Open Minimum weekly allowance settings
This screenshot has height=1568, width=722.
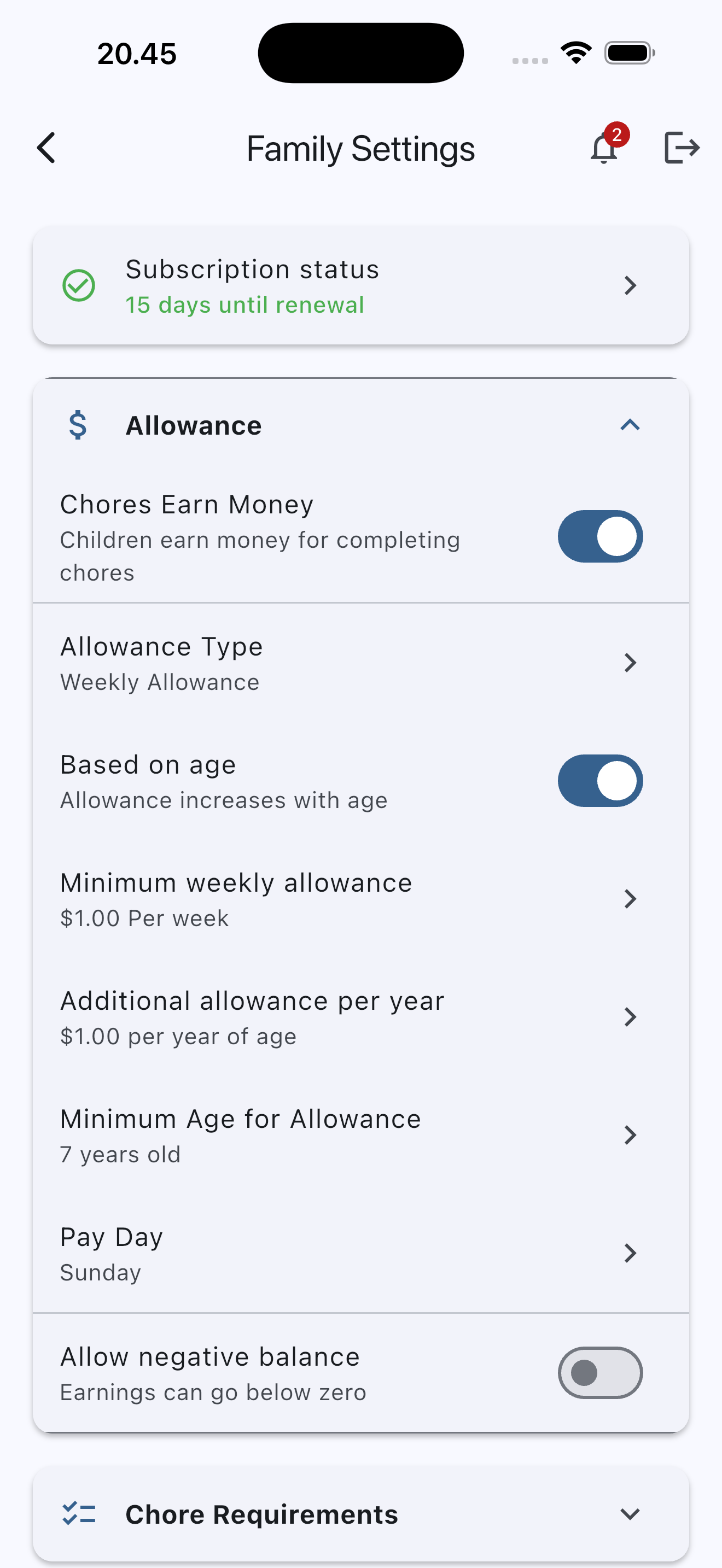(x=361, y=898)
